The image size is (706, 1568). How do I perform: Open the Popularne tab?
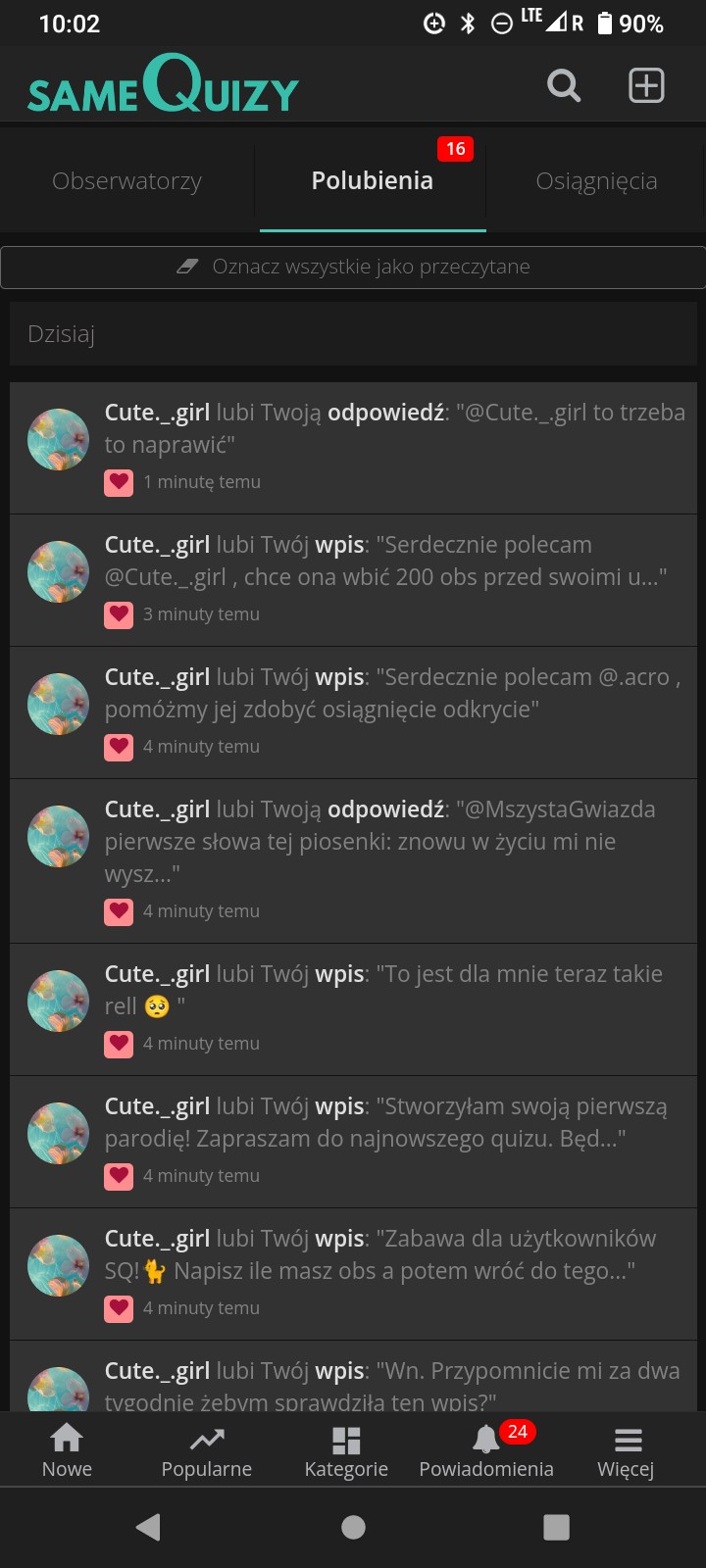tap(207, 1450)
